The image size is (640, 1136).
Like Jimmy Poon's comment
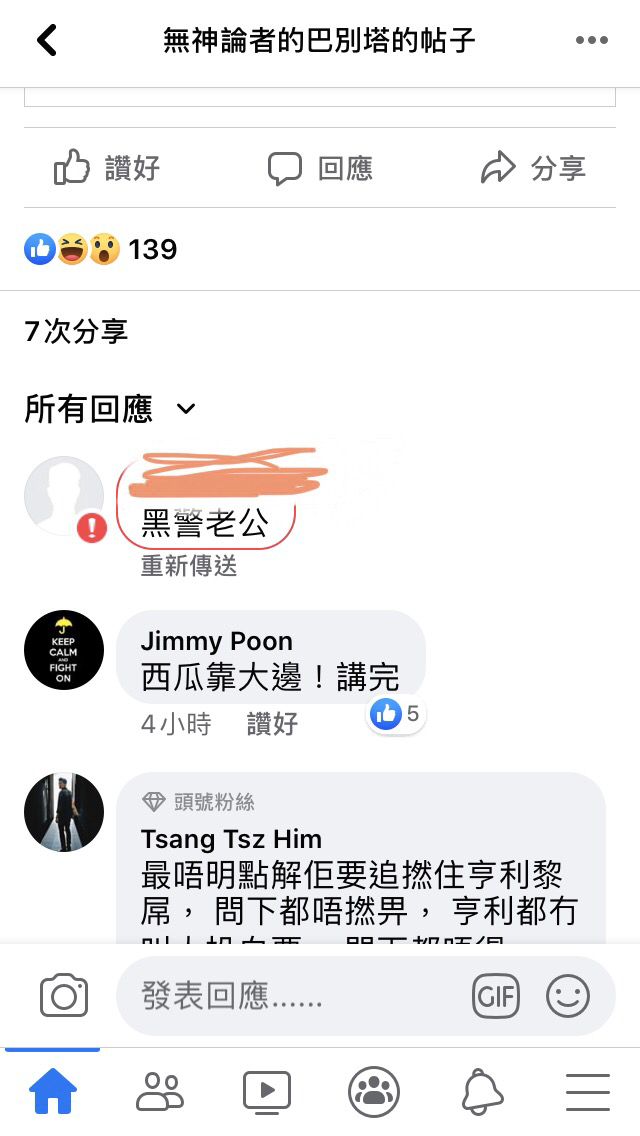click(272, 724)
